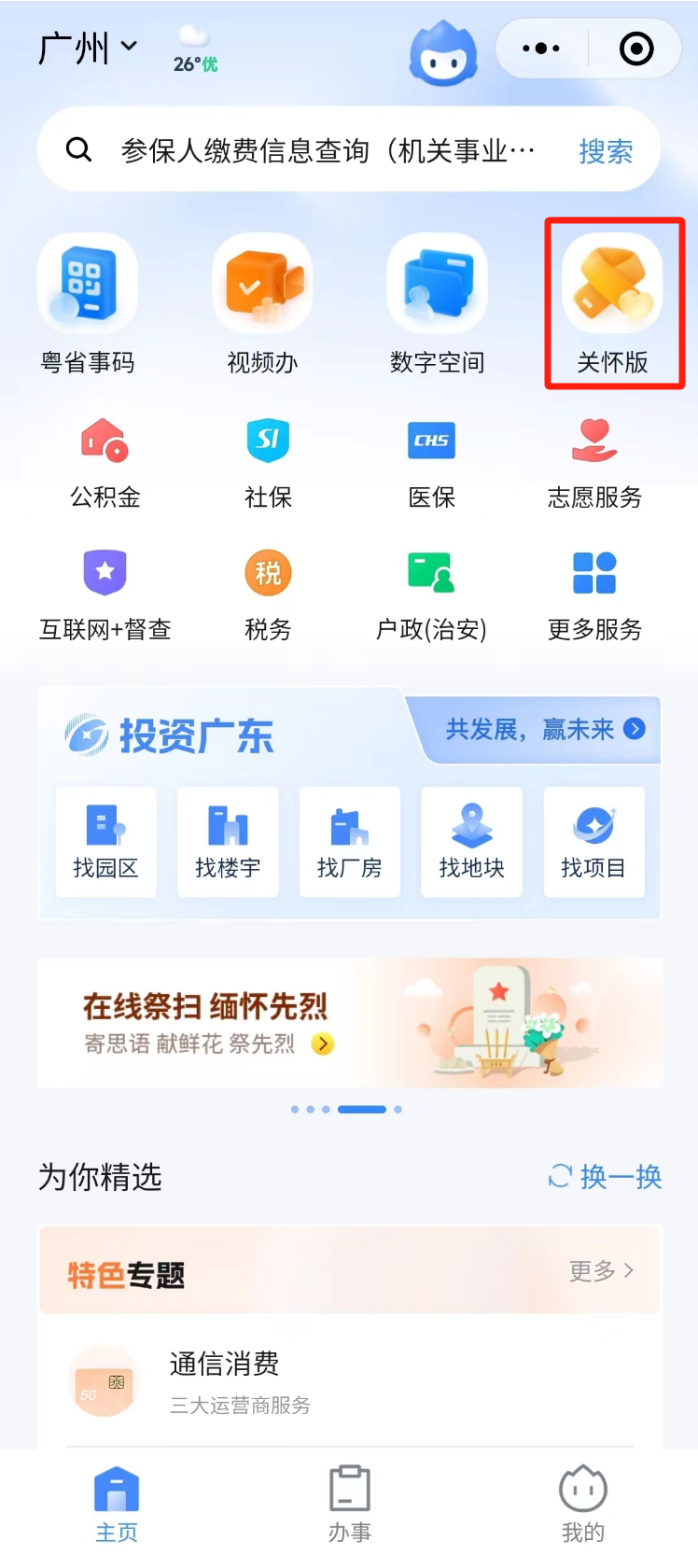Refresh picks with 换一换
Screen dimensions: 698x1568
click(x=605, y=1176)
